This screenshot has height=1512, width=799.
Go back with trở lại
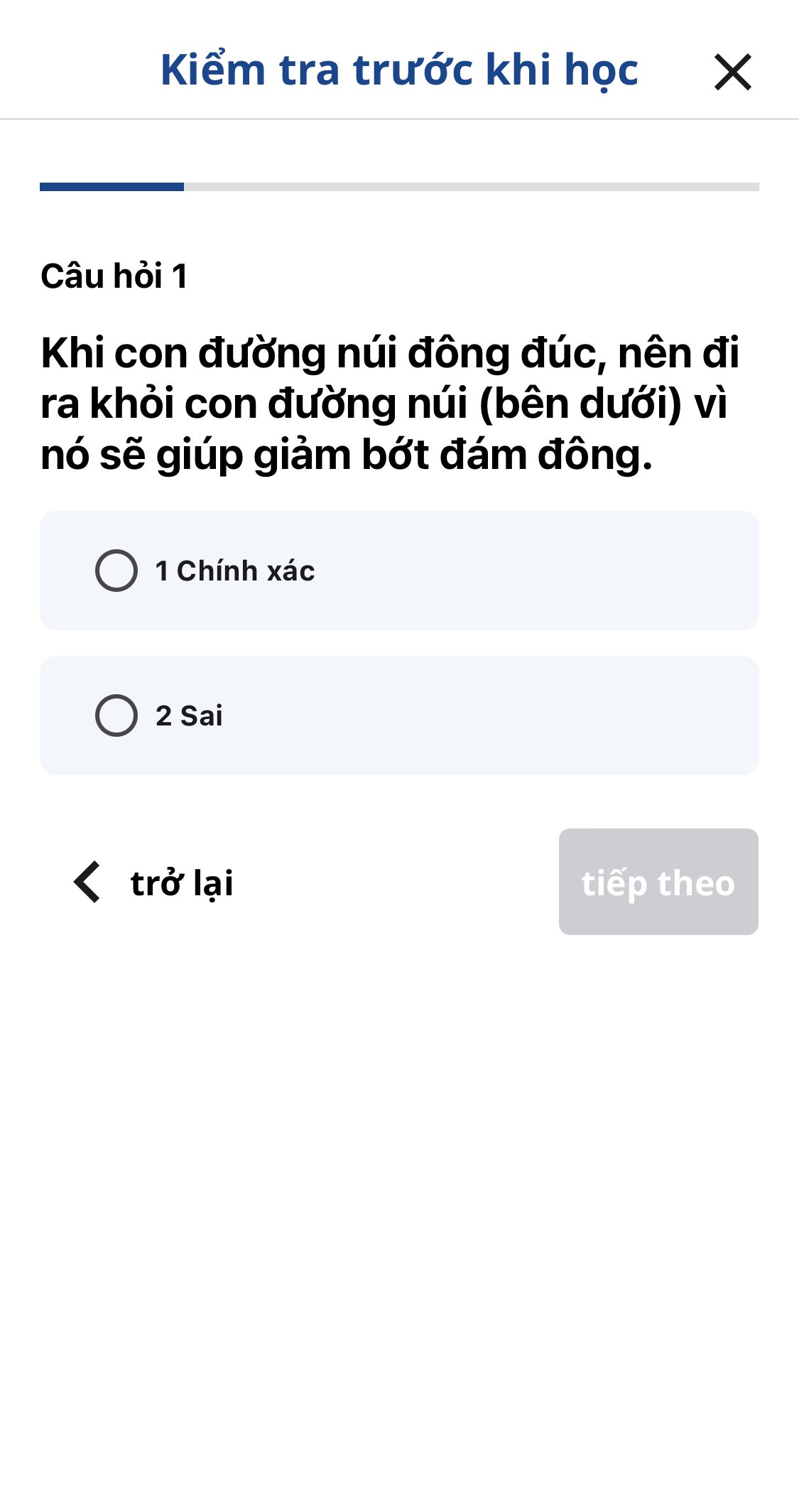(x=153, y=882)
